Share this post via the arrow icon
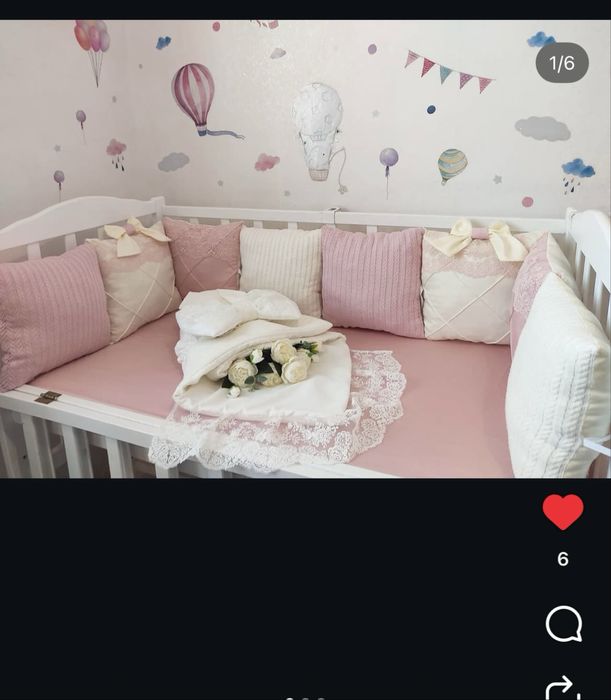The height and width of the screenshot is (700, 611). coord(564,689)
